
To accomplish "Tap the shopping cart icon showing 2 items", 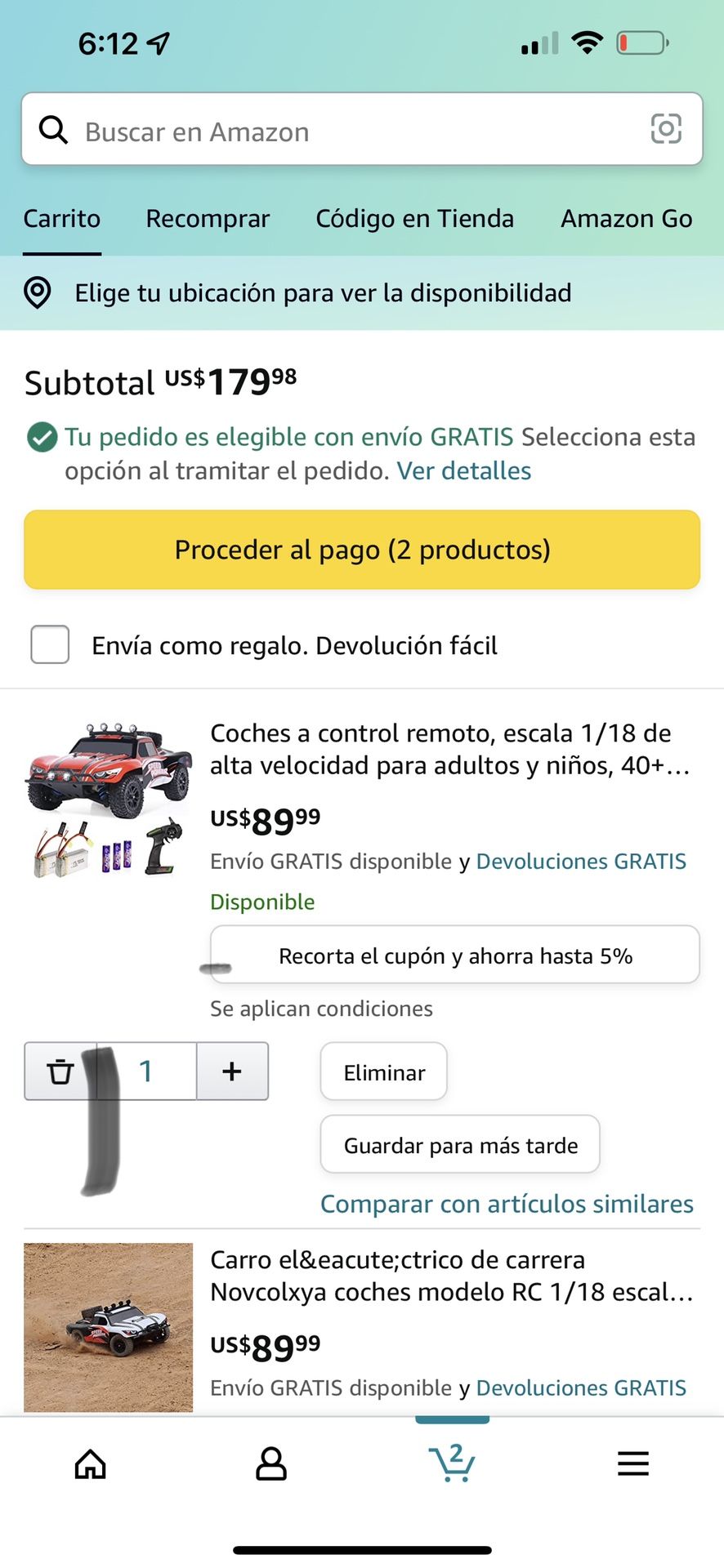I will [x=452, y=1464].
